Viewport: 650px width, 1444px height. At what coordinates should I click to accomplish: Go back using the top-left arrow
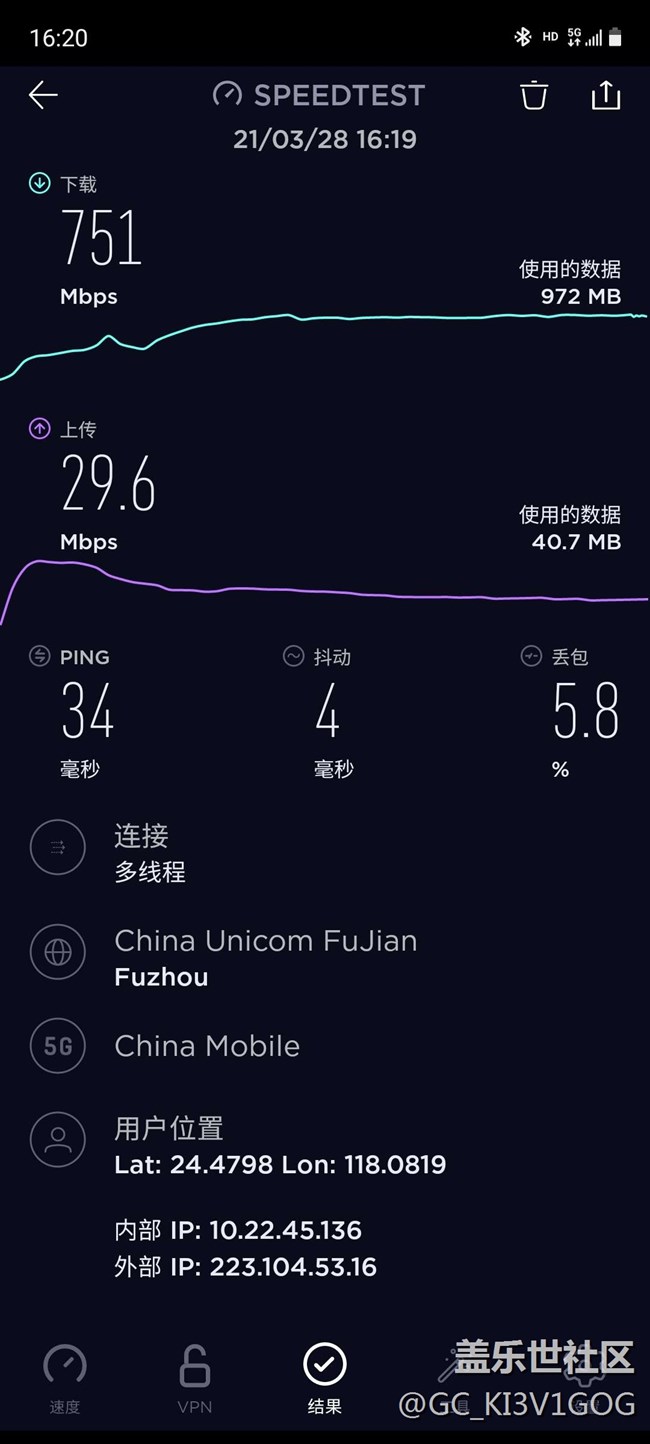[43, 95]
